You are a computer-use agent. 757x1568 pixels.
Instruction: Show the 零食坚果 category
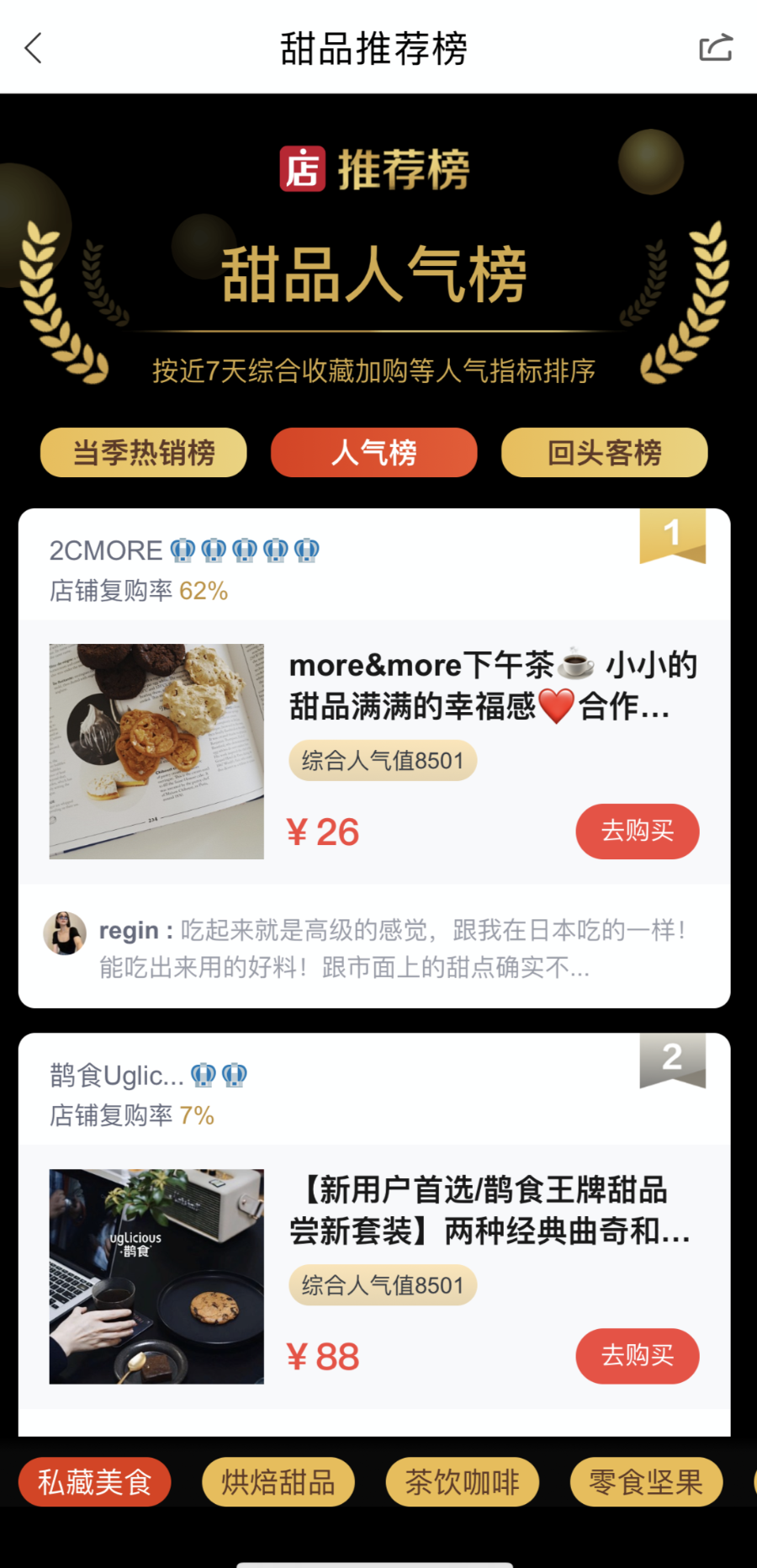[x=646, y=1482]
